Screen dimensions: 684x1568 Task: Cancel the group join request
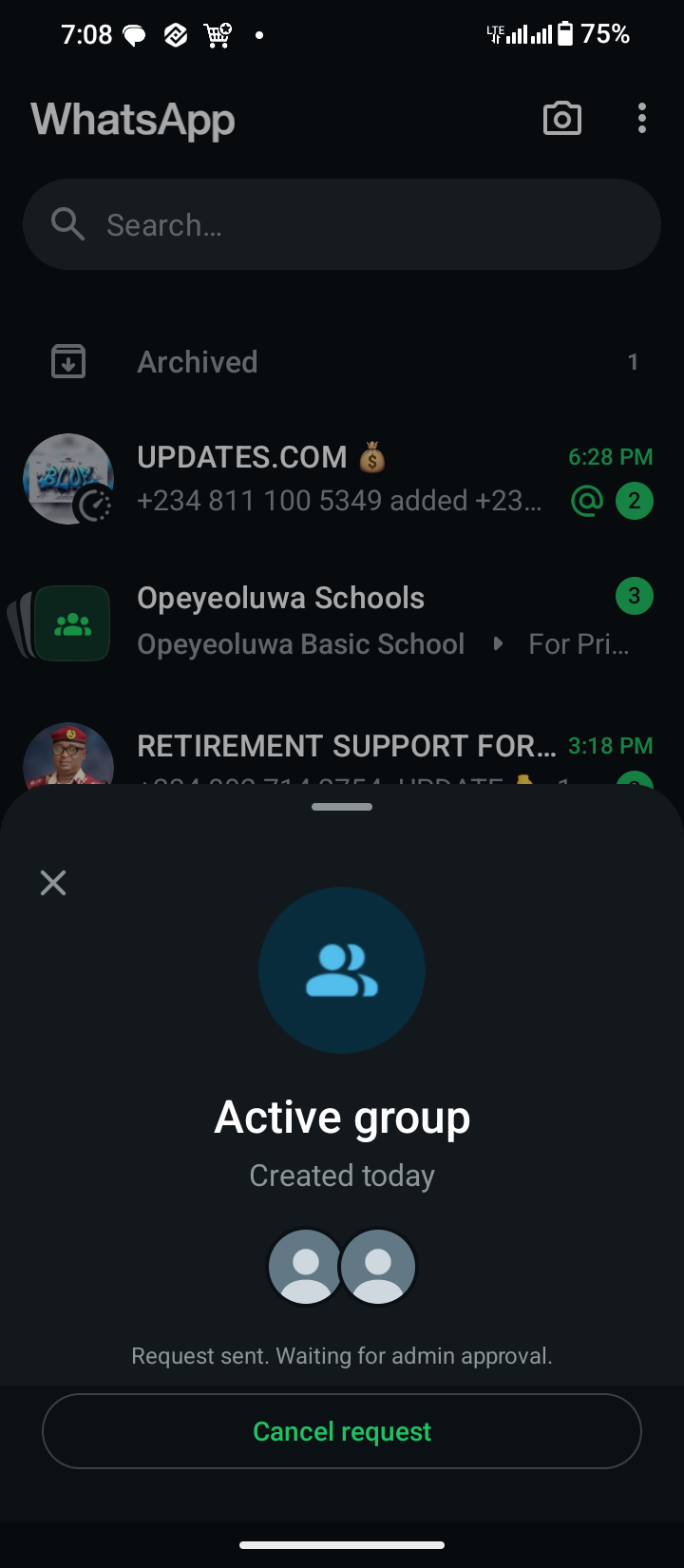coord(342,1431)
